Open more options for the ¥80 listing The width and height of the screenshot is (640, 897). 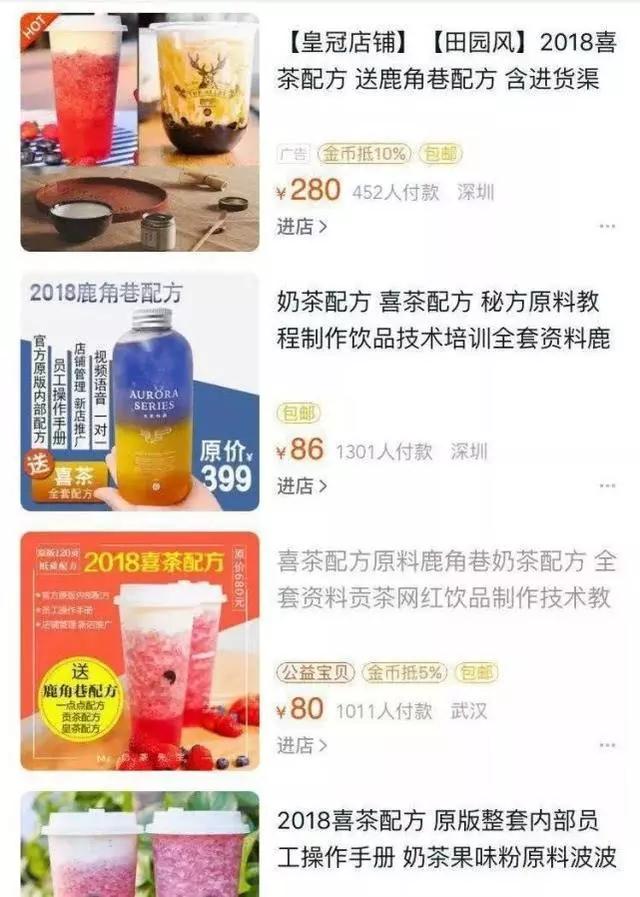pos(607,745)
